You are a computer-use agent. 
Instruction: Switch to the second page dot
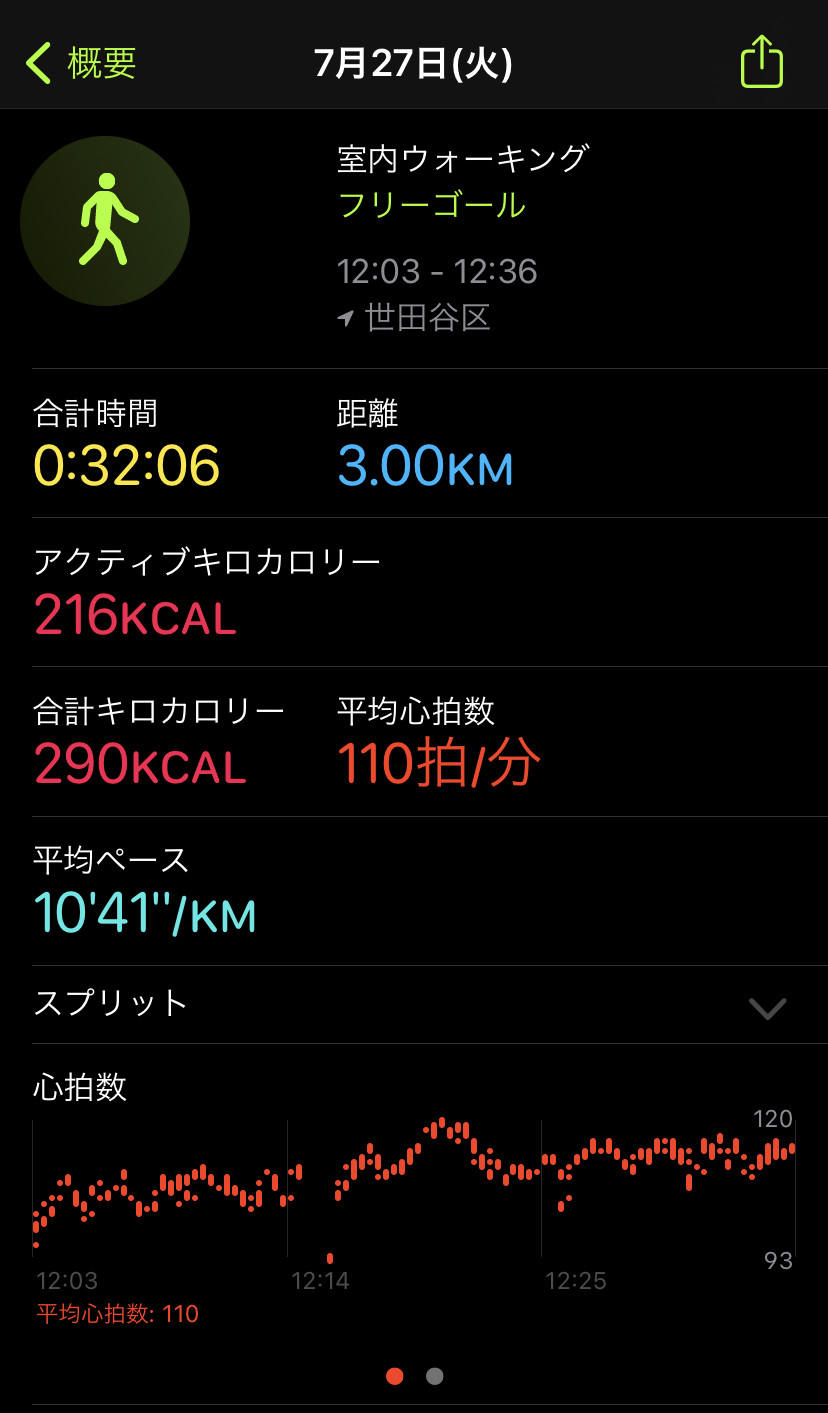[434, 1376]
